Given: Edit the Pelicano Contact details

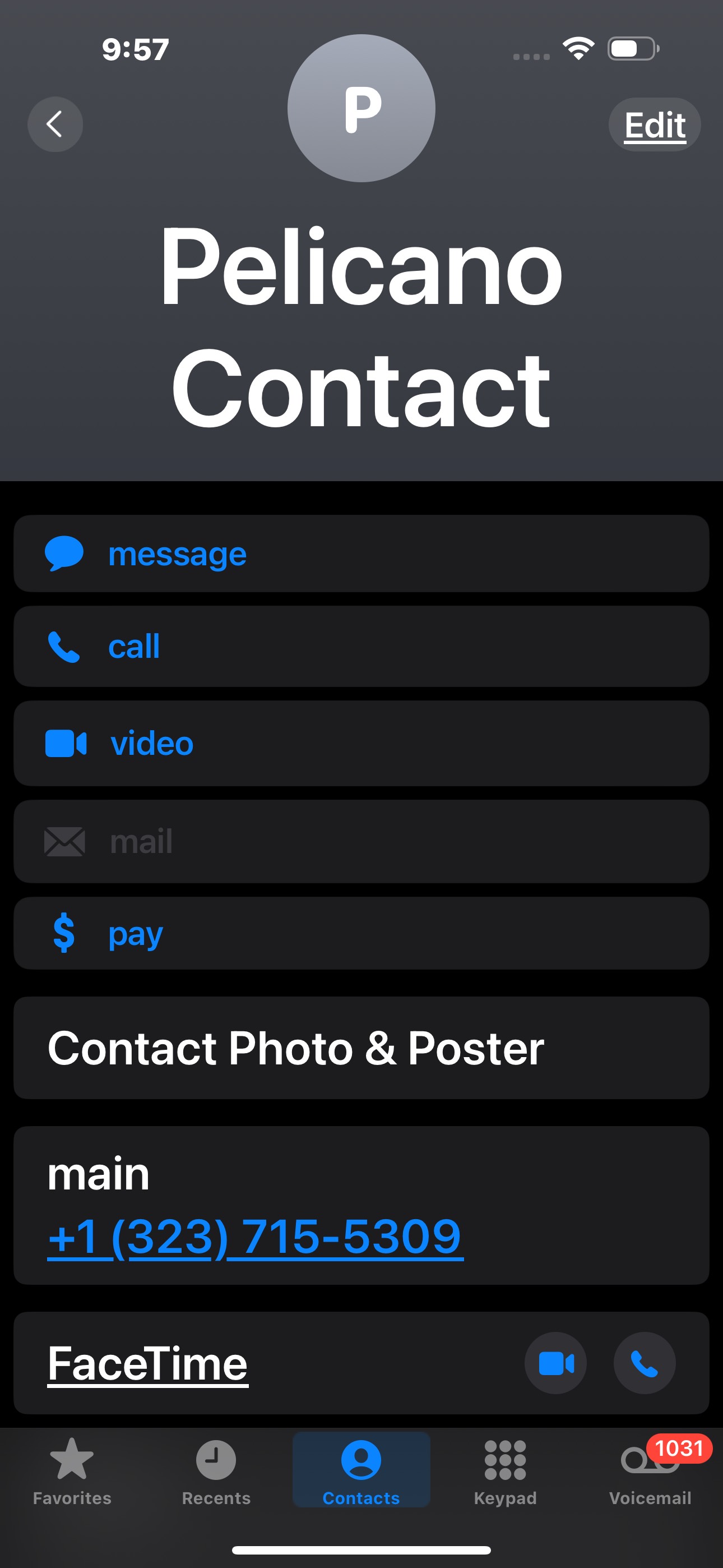Looking at the screenshot, I should (654, 125).
